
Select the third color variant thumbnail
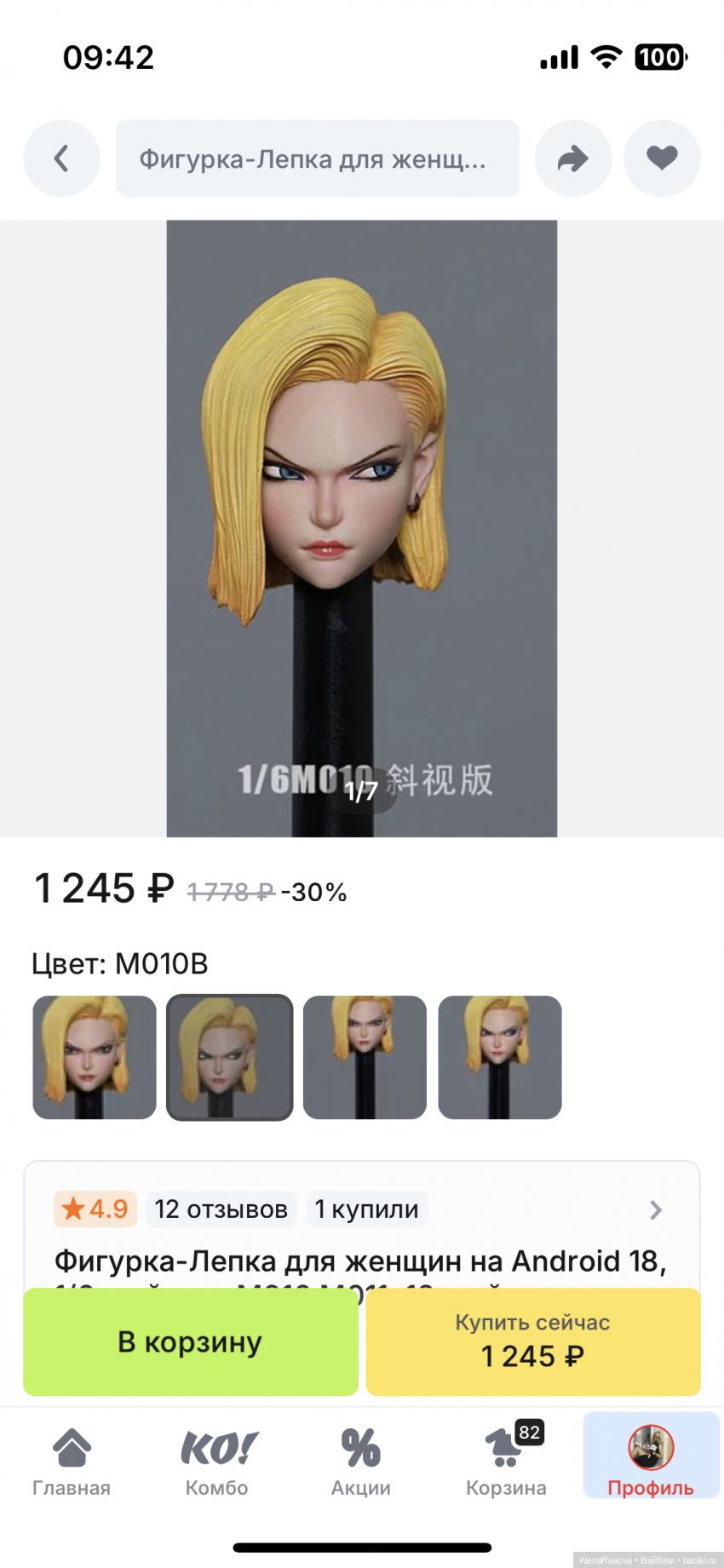point(365,1057)
